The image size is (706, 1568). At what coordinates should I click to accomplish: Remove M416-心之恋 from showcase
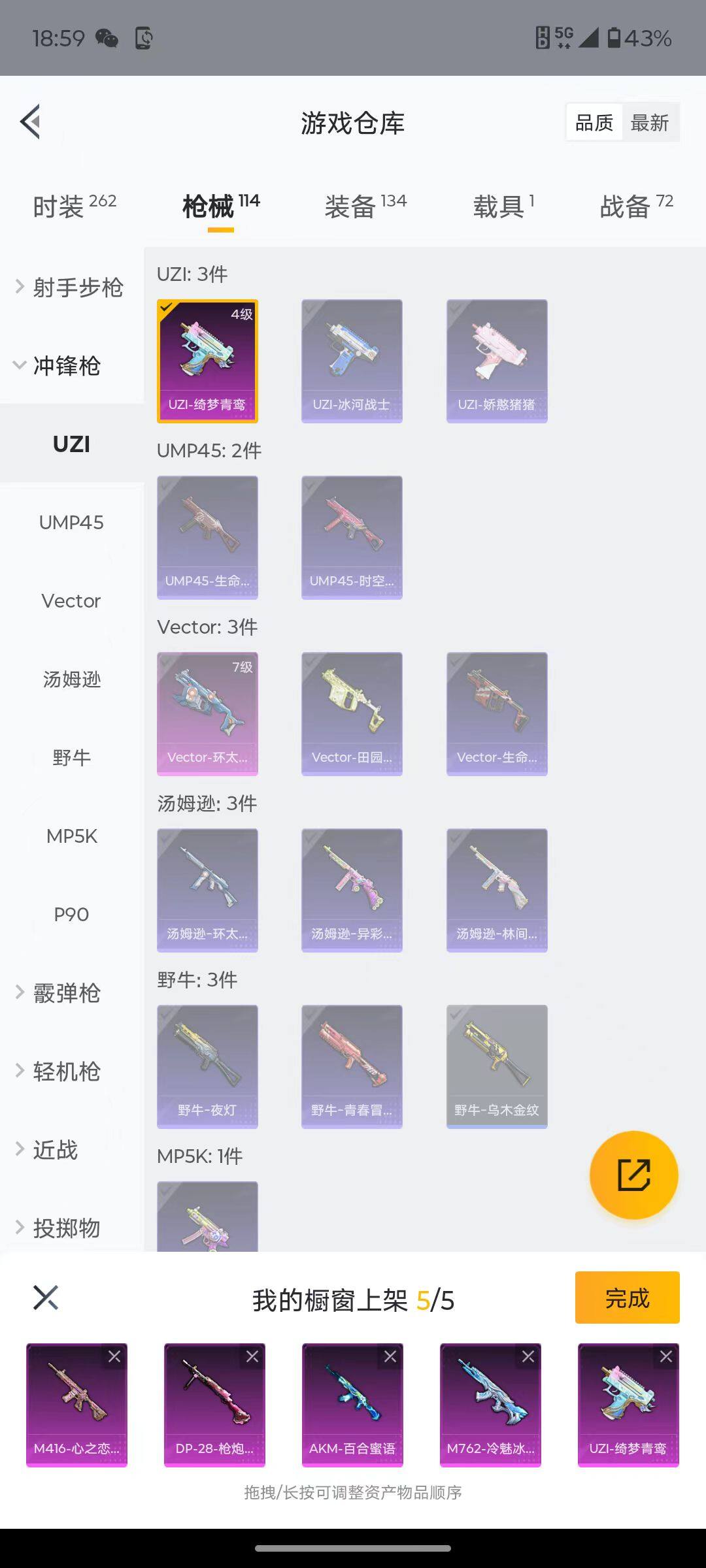(x=114, y=1357)
